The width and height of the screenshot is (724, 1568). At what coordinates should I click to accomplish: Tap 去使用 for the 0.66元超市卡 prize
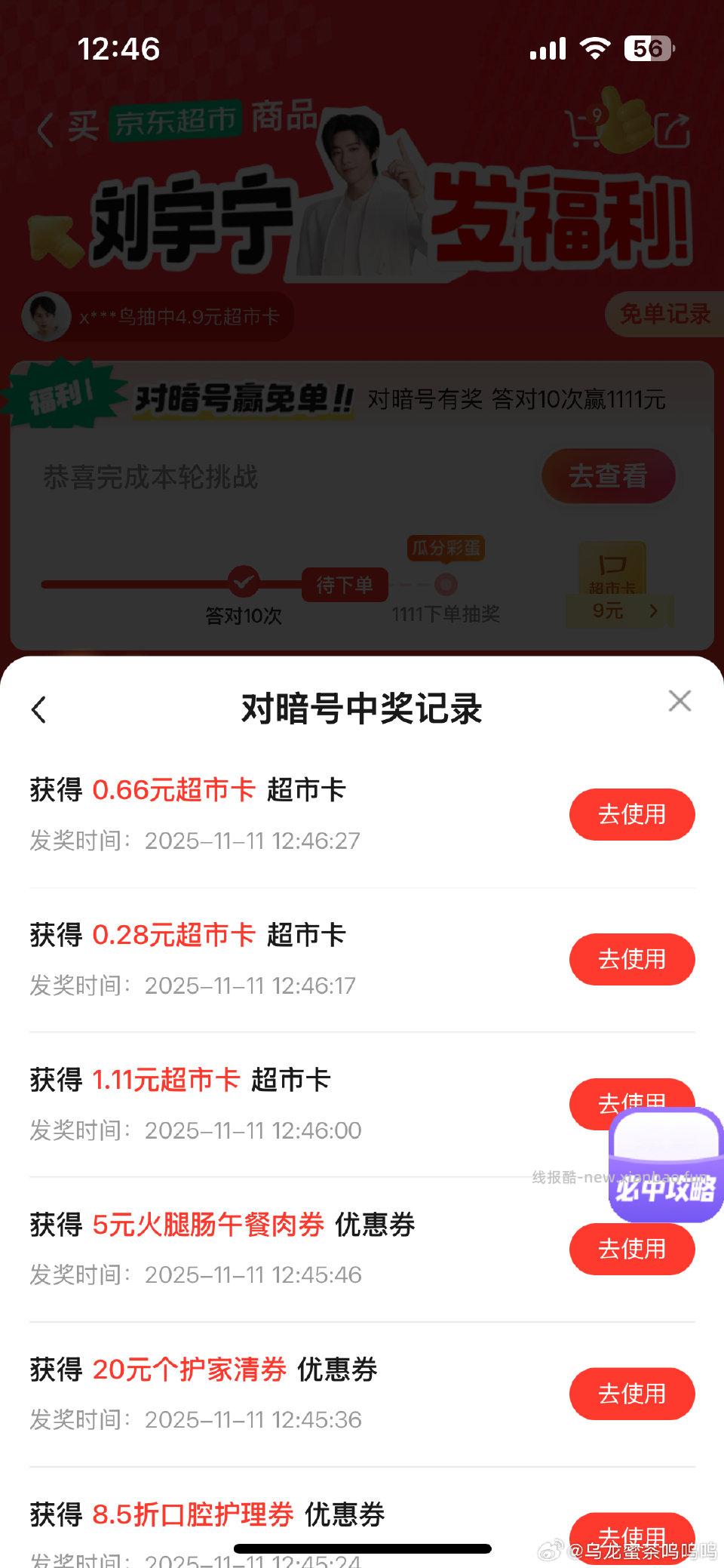[632, 814]
